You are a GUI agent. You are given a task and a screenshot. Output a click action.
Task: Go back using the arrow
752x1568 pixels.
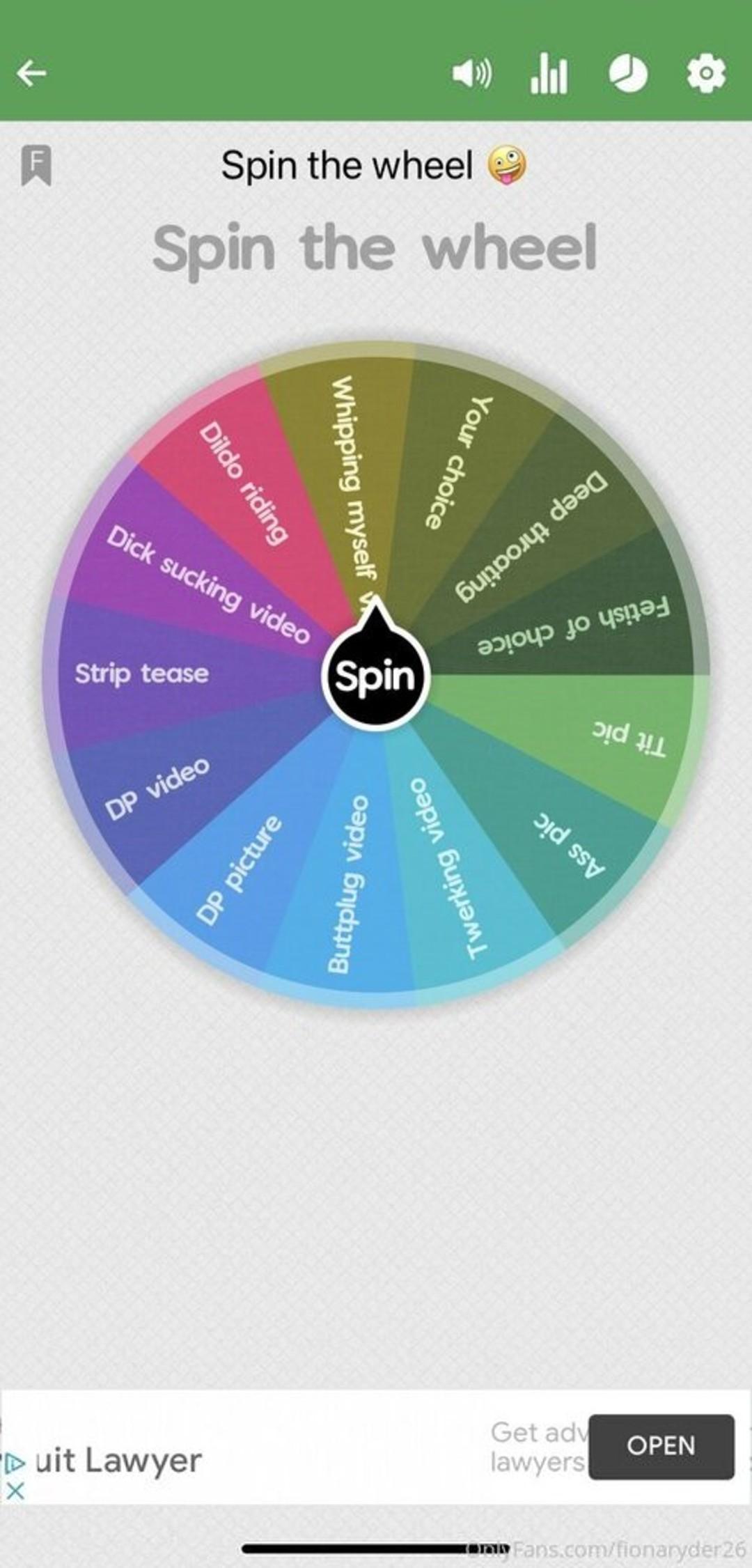(x=32, y=72)
